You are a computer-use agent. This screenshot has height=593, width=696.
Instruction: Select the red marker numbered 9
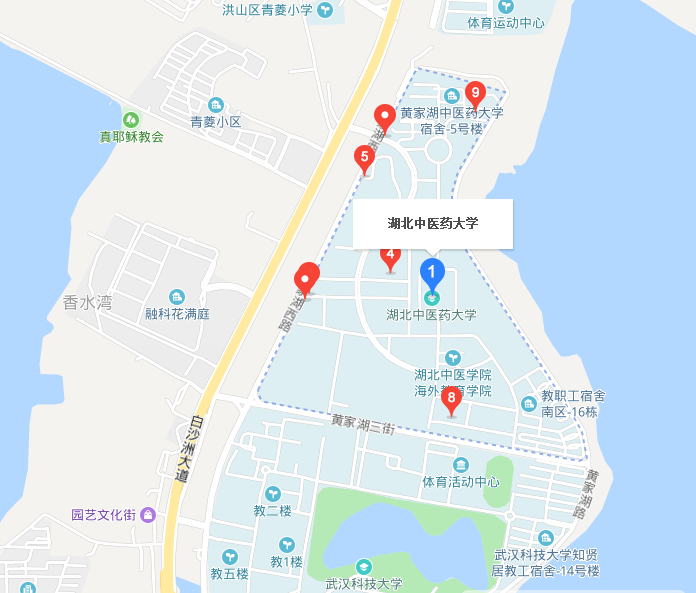475,93
